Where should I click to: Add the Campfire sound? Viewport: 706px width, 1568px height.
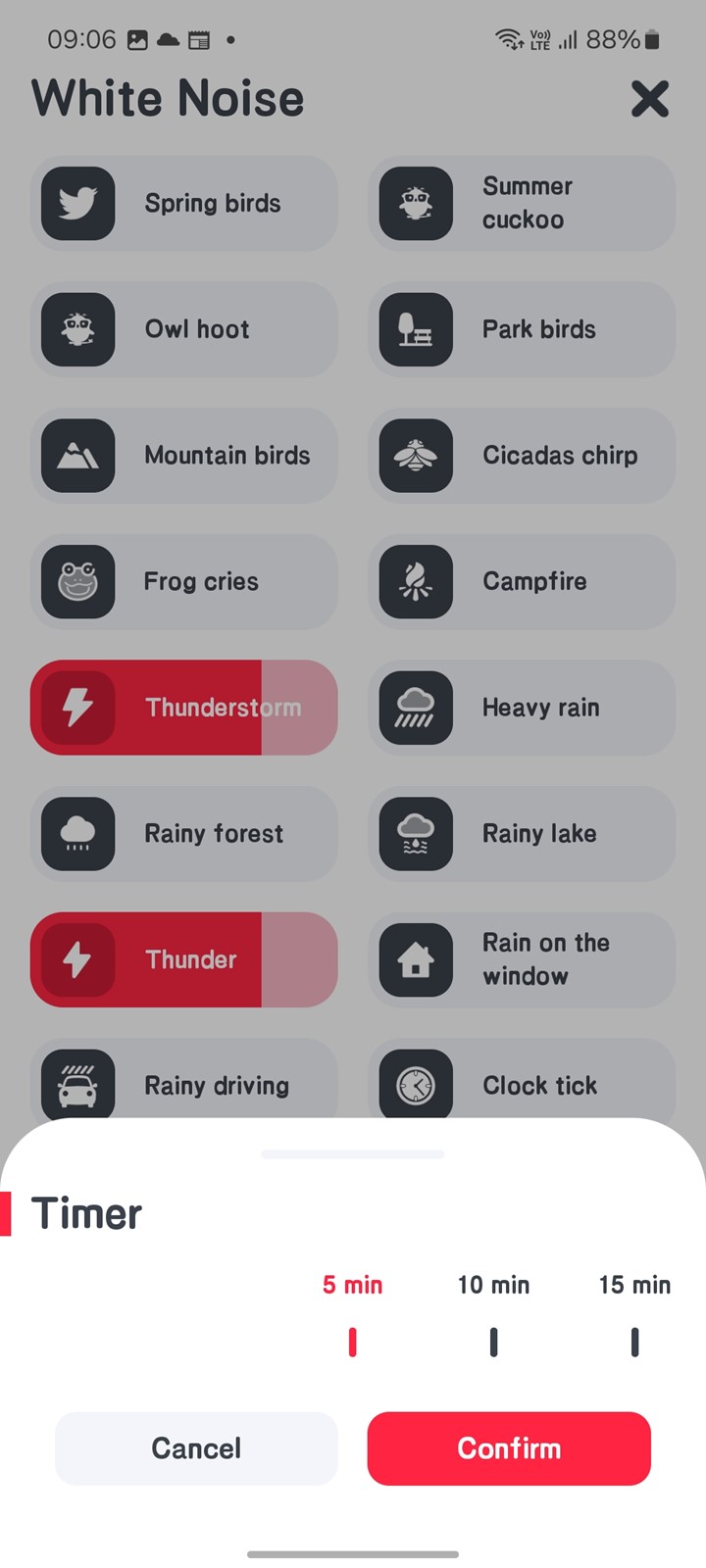click(522, 582)
